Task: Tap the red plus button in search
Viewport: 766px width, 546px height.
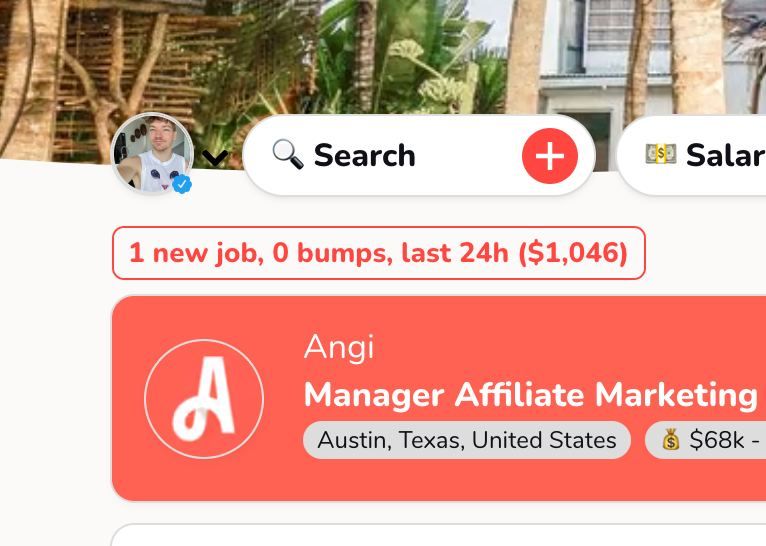Action: point(549,156)
